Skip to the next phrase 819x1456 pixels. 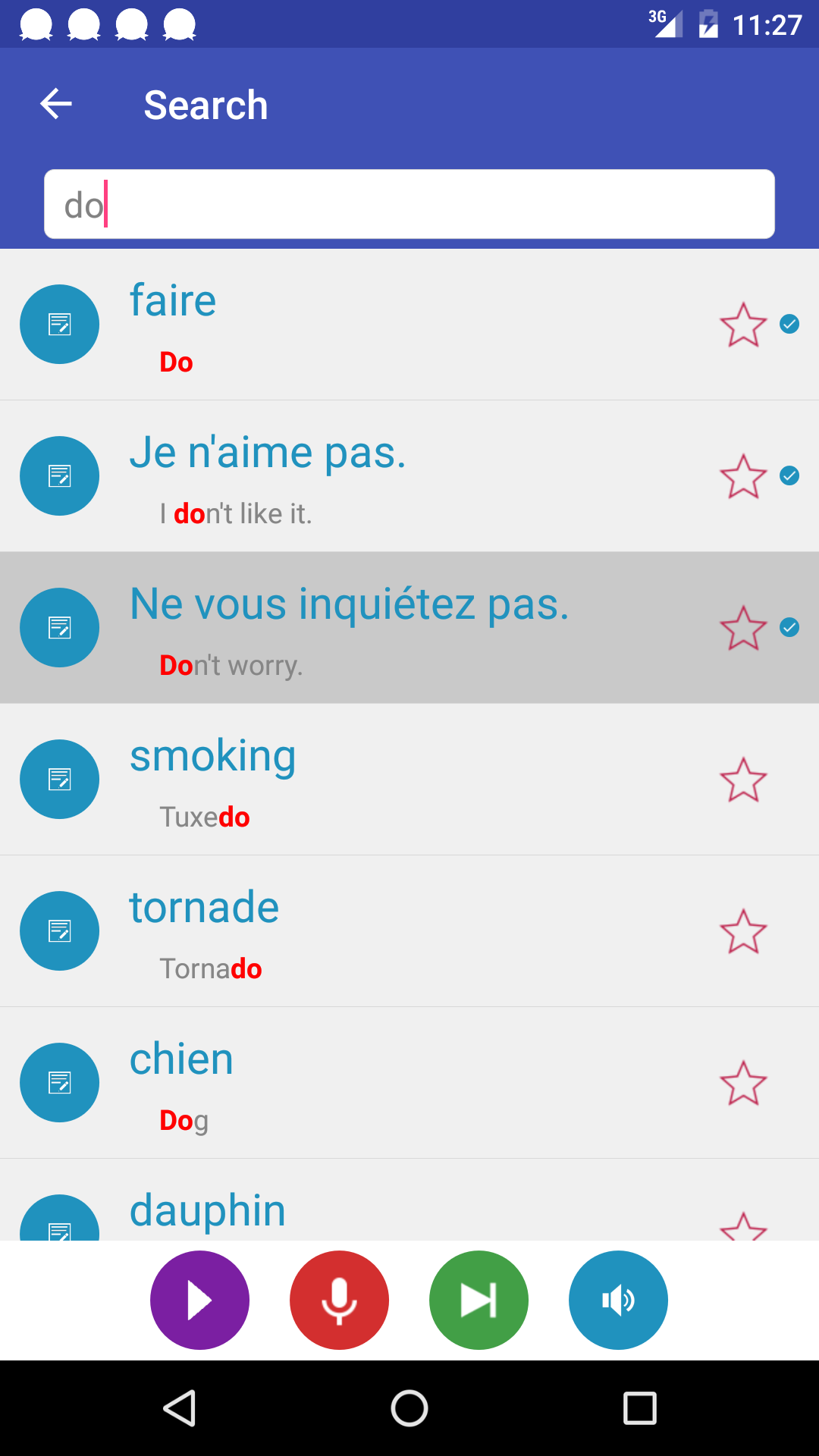pyautogui.click(x=479, y=1300)
